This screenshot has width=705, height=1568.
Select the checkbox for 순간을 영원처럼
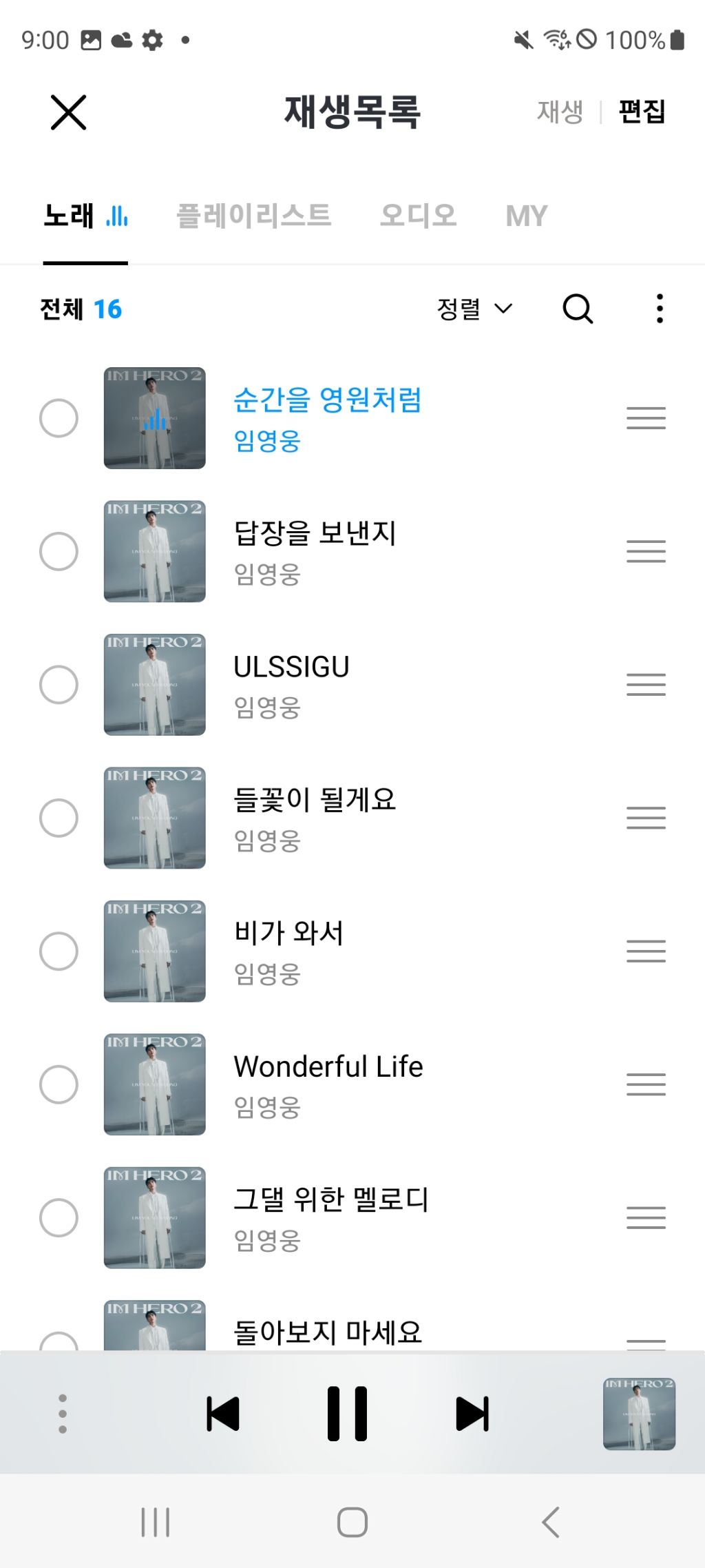[59, 418]
